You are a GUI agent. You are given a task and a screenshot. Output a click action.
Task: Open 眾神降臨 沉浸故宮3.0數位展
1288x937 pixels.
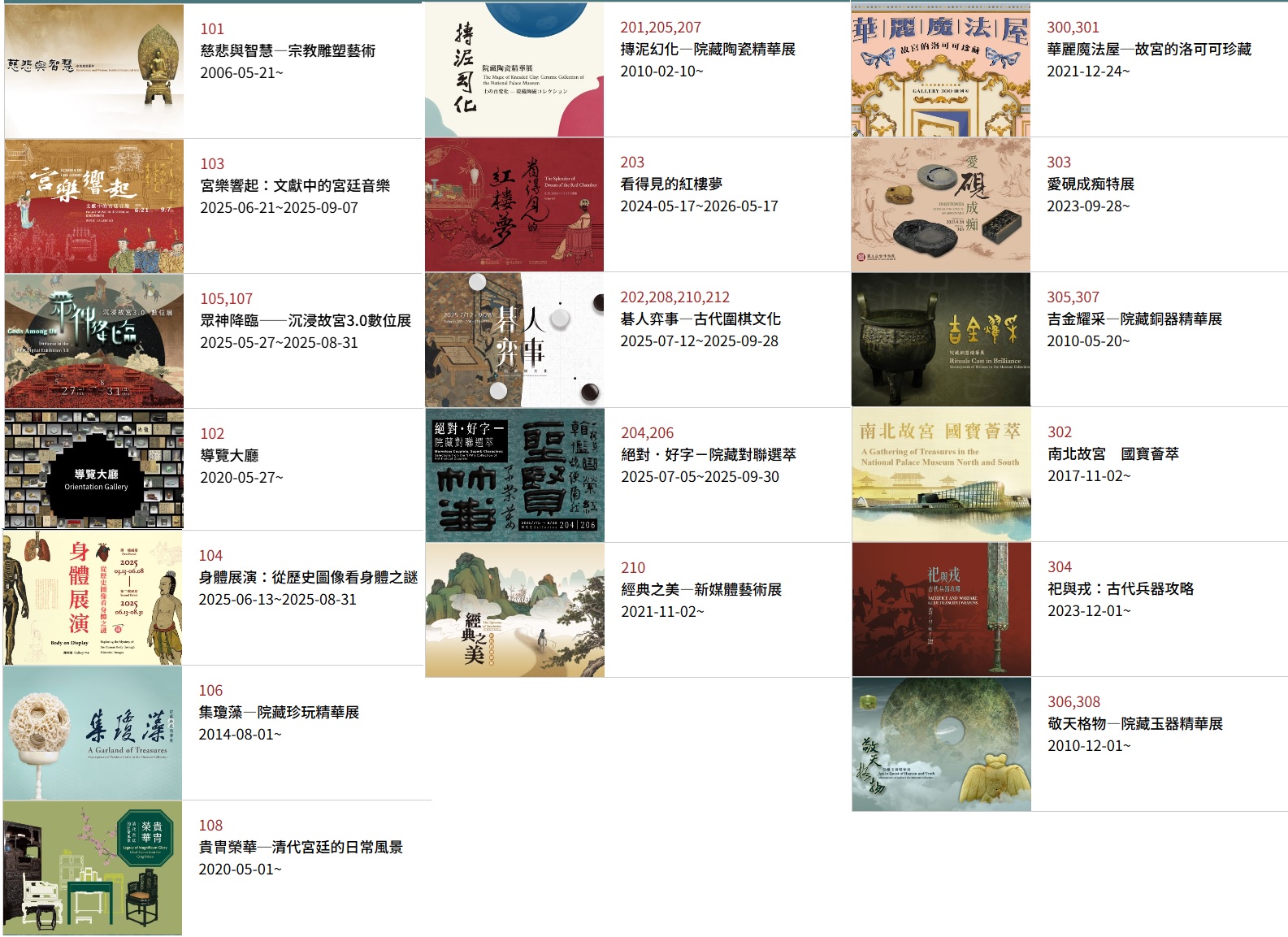[306, 320]
